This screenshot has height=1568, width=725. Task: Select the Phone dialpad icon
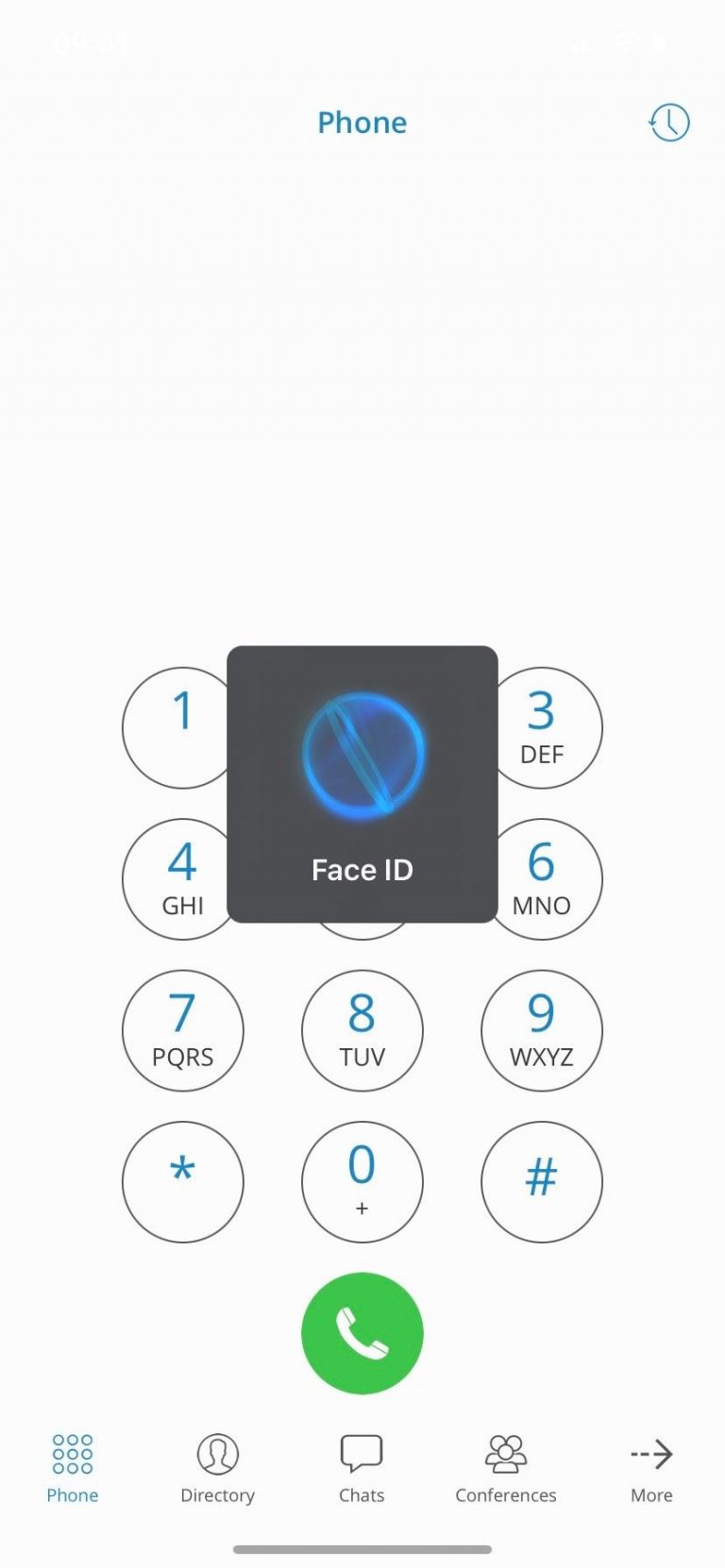pyautogui.click(x=72, y=1454)
